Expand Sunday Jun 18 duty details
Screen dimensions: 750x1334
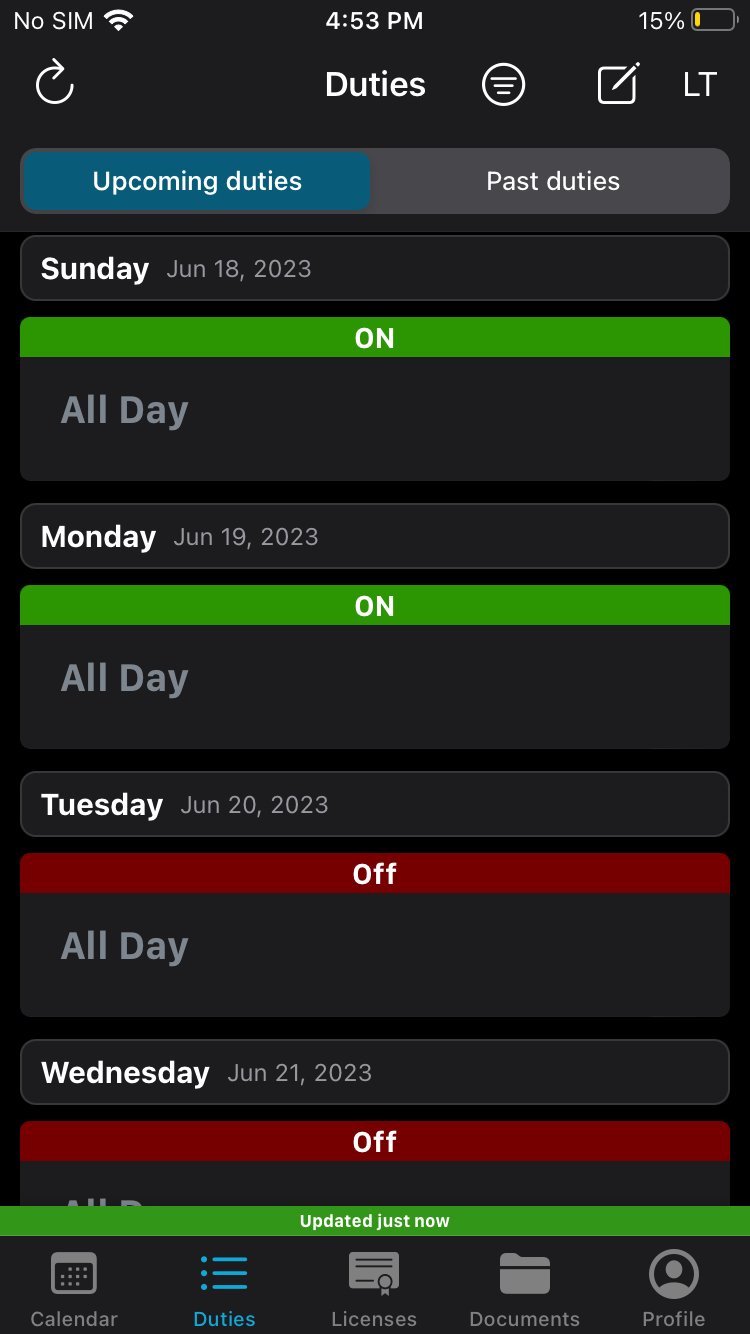click(374, 268)
